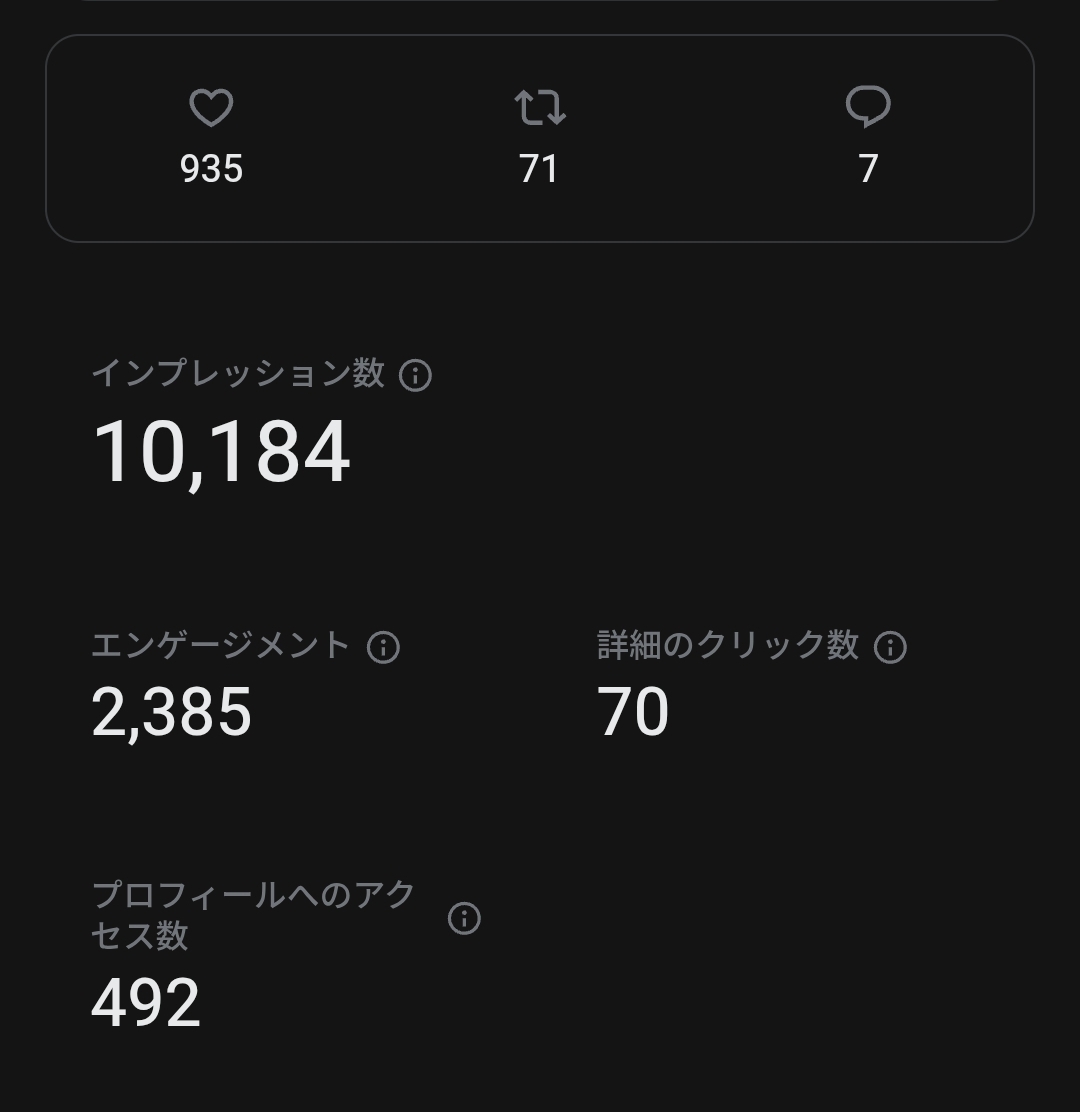
Task: Show info for 詳細のクリック数
Action: pos(890,647)
